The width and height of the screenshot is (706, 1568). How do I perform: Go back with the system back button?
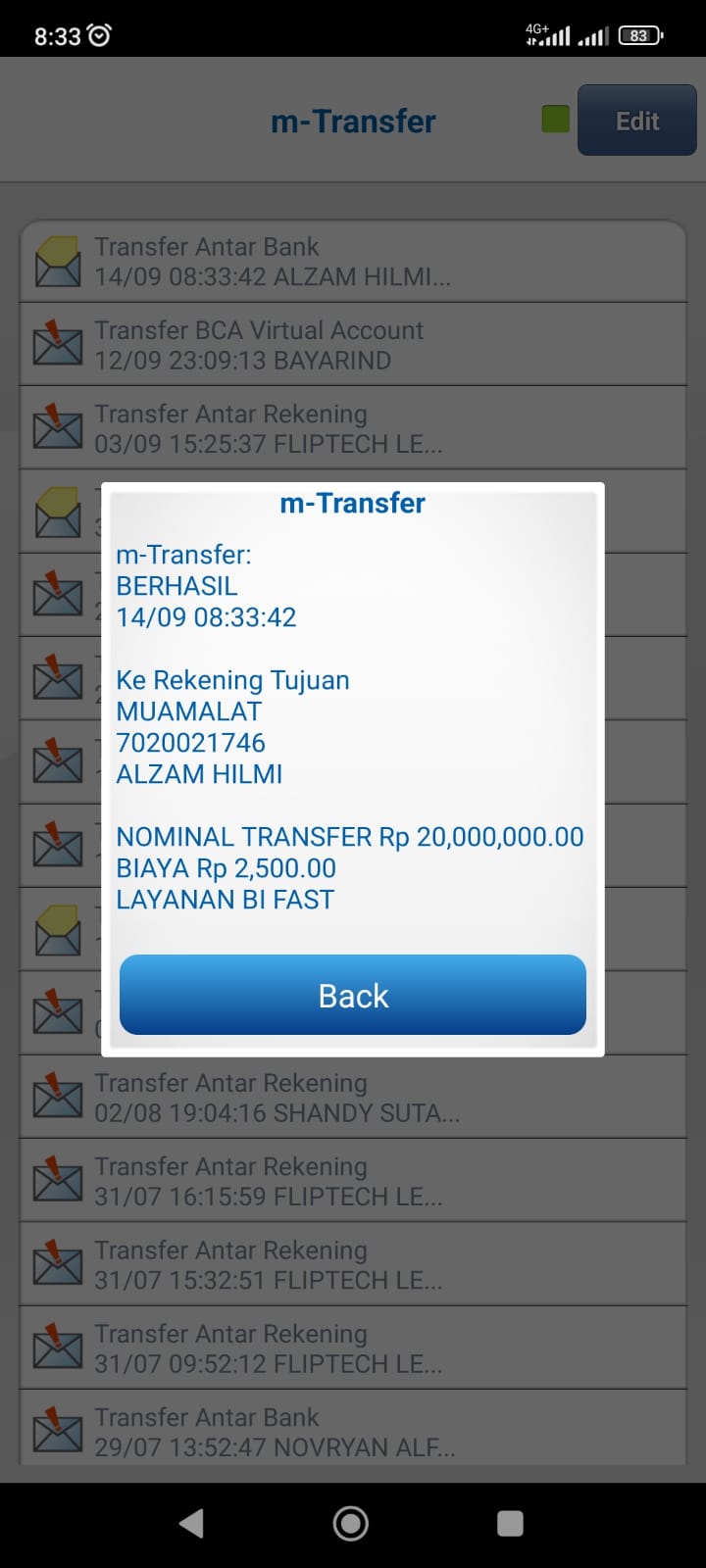pyautogui.click(x=192, y=1523)
